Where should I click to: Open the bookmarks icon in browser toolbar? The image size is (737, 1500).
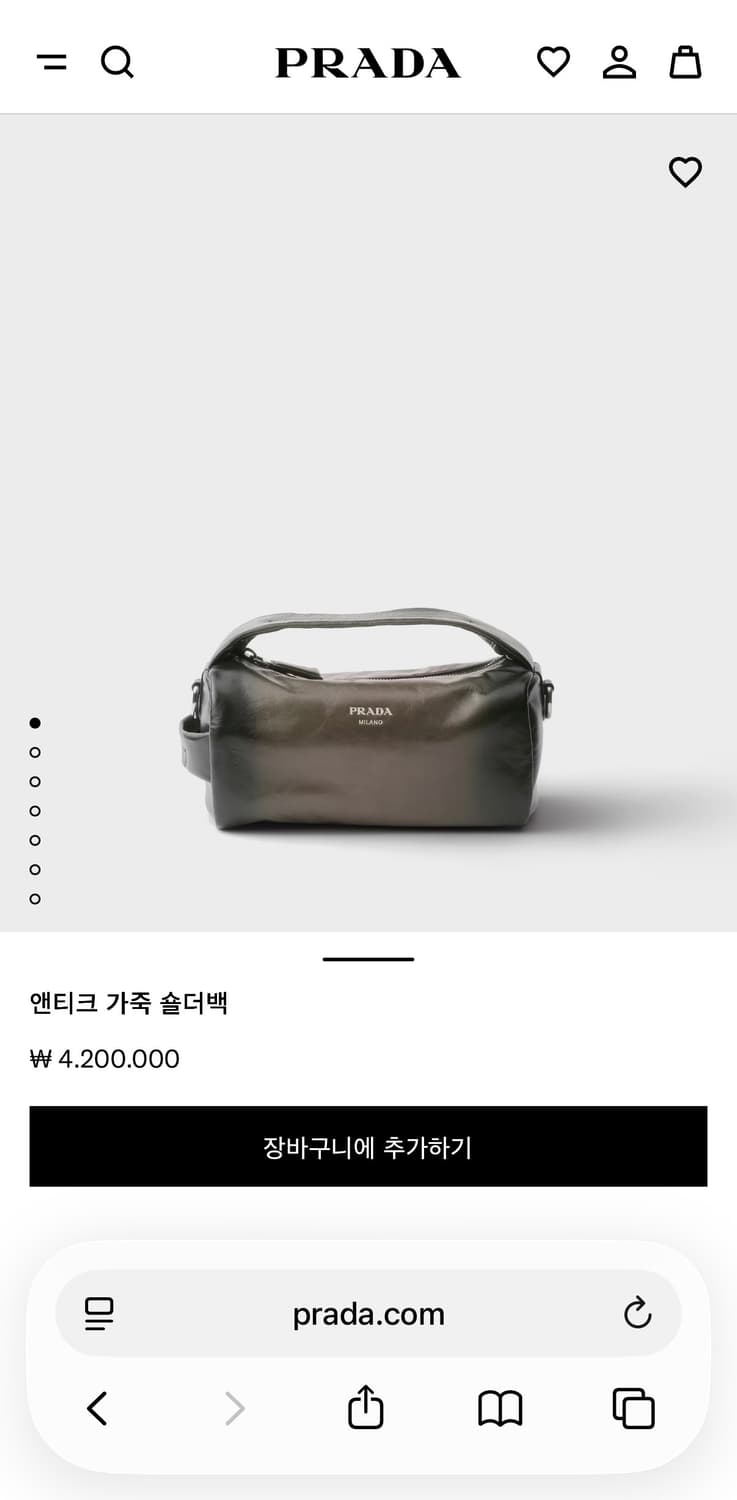[500, 1408]
